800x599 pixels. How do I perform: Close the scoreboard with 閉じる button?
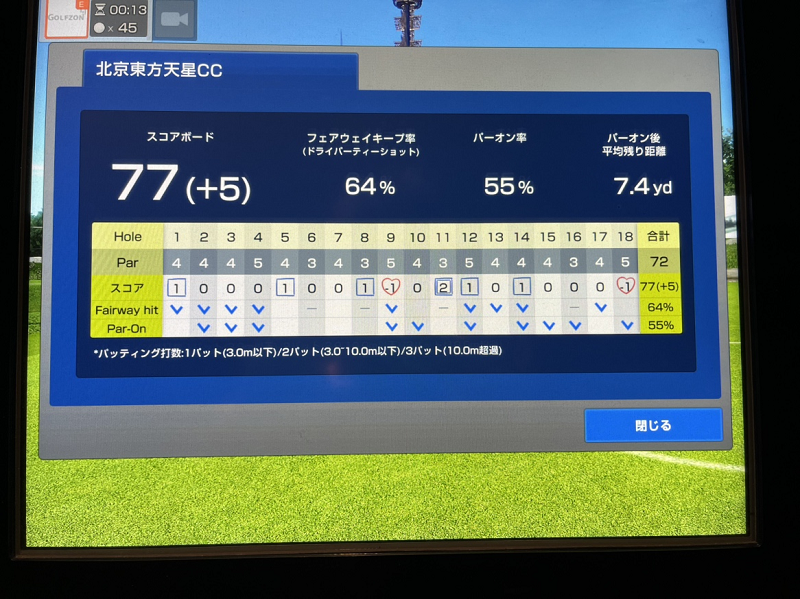tap(653, 425)
